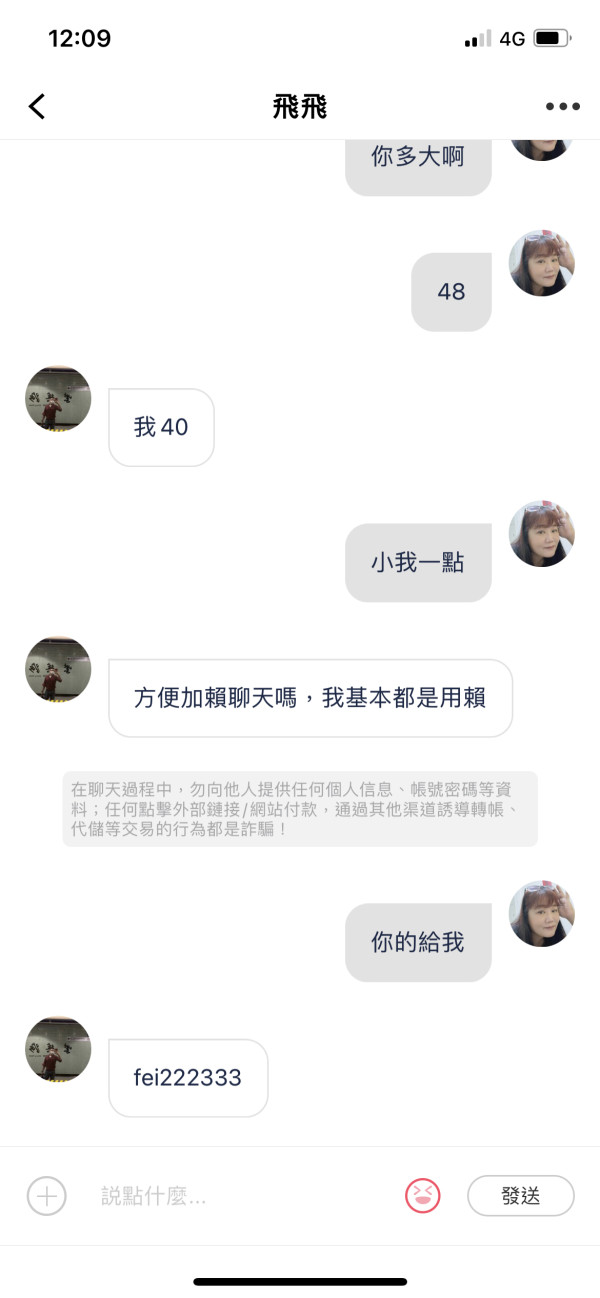Screen dimensions: 600x1298
Task: Tap the 發送 send button
Action: [521, 1195]
